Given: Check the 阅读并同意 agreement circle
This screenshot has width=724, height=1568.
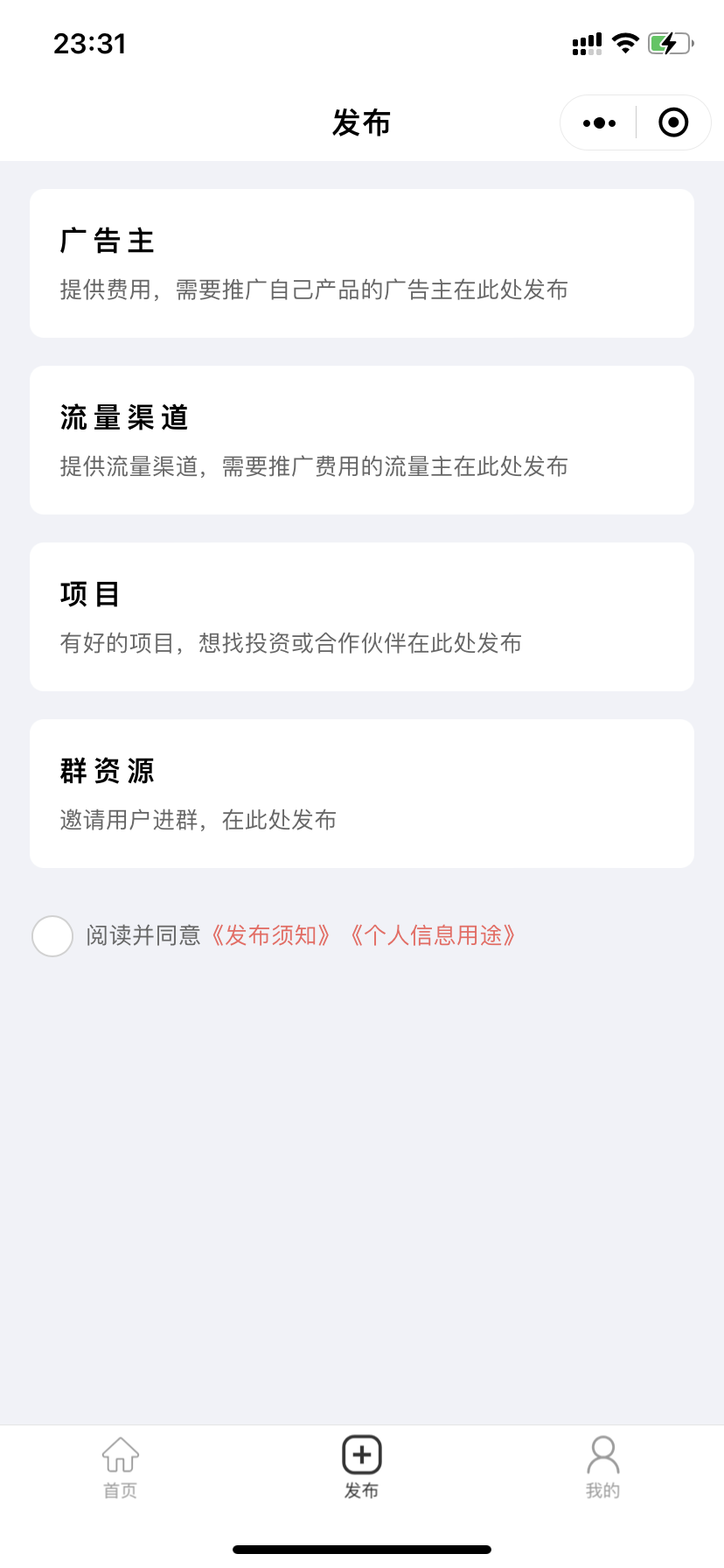Looking at the screenshot, I should coord(52,936).
